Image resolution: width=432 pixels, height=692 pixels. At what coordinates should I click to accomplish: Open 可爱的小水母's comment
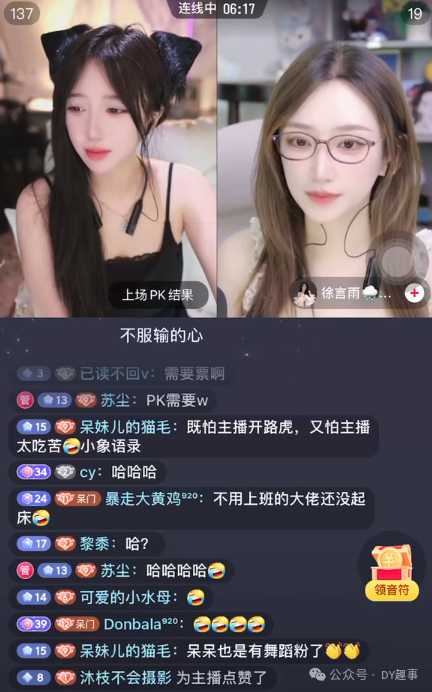(111, 598)
